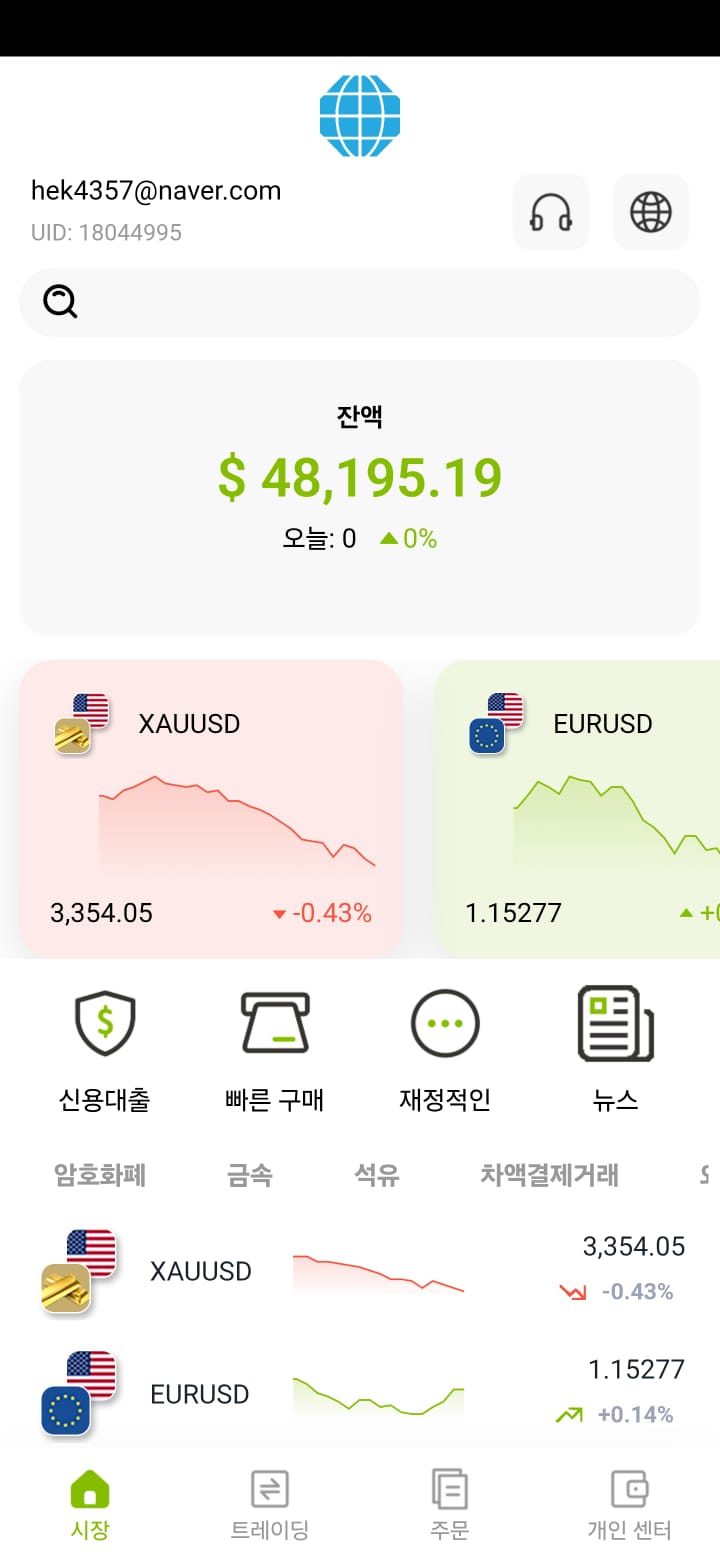Open customer support headset icon
Viewport: 720px width, 1560px height.
[x=551, y=212]
